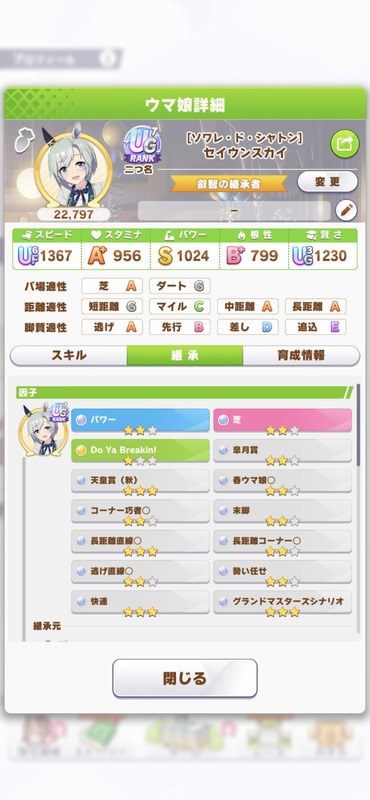Tap the 春ウマ娘○ factor
Screen dimensions: 370x800
click(x=282, y=481)
